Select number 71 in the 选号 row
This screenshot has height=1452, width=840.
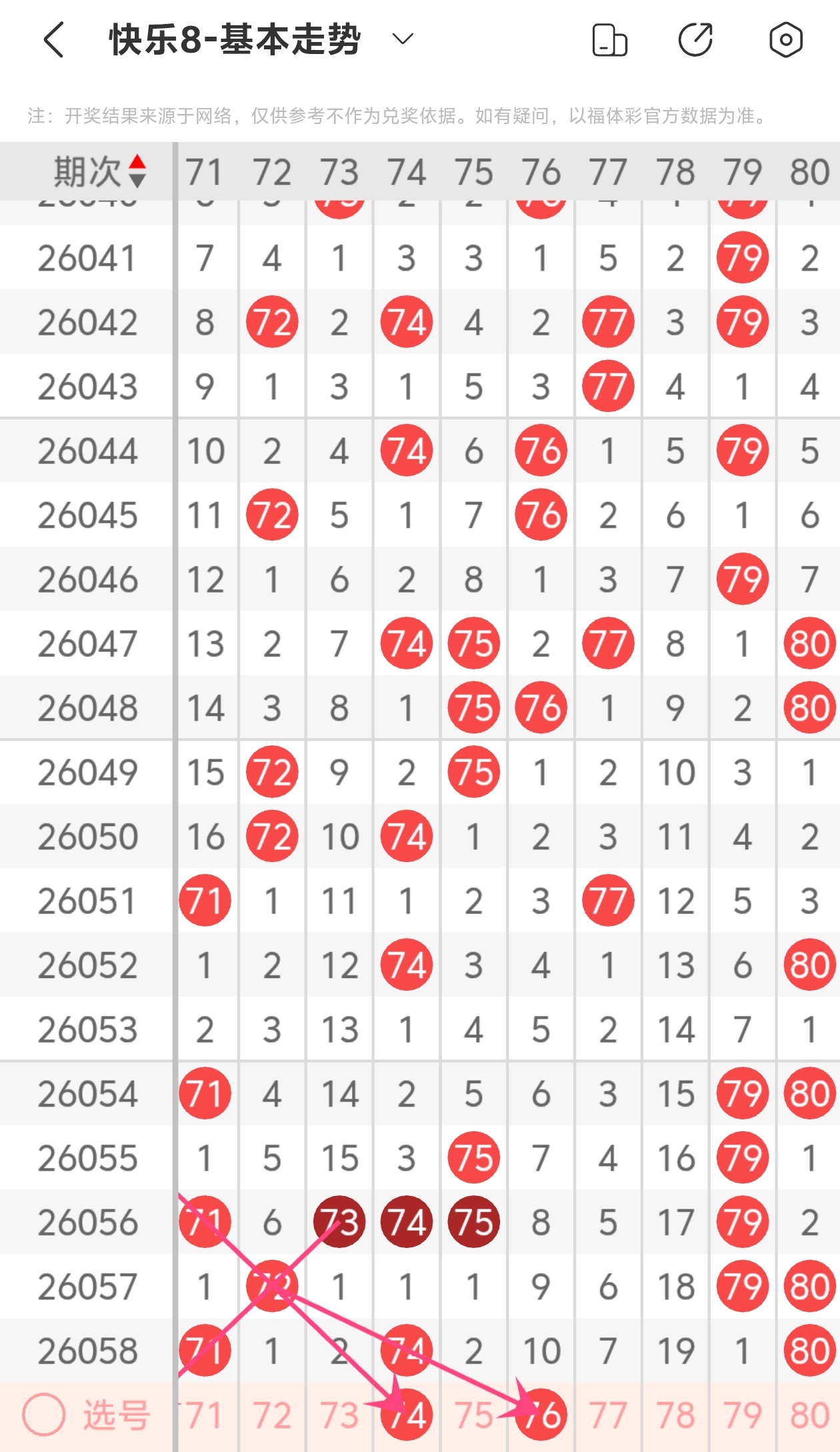point(204,1415)
